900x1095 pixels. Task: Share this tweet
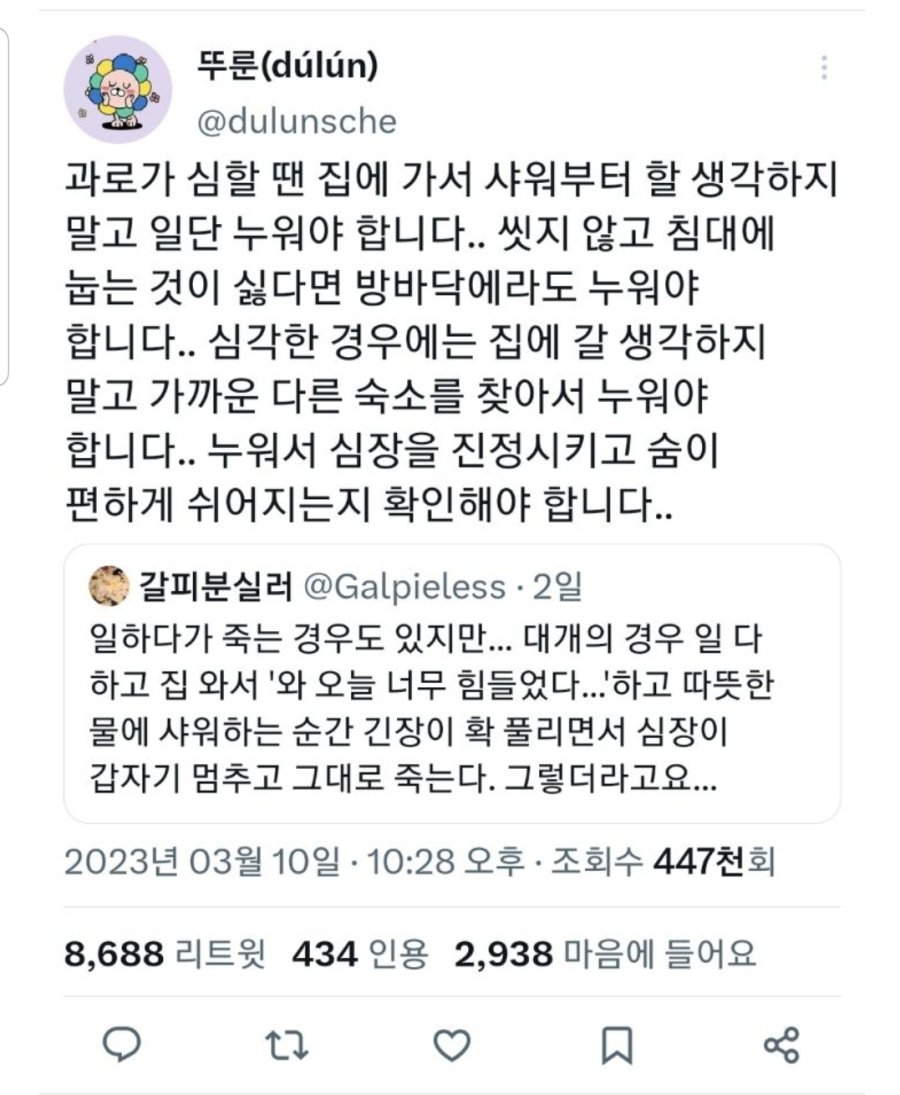coord(781,1046)
